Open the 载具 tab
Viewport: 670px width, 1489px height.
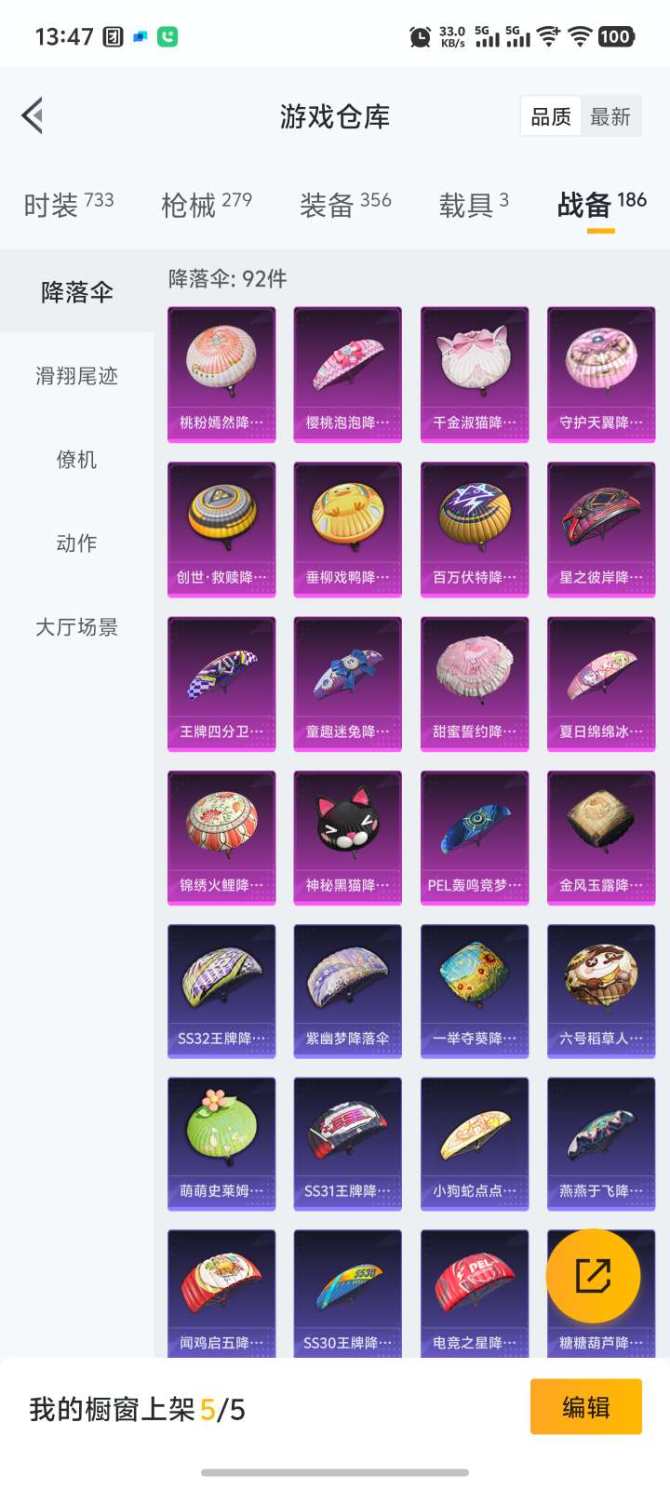coord(473,204)
